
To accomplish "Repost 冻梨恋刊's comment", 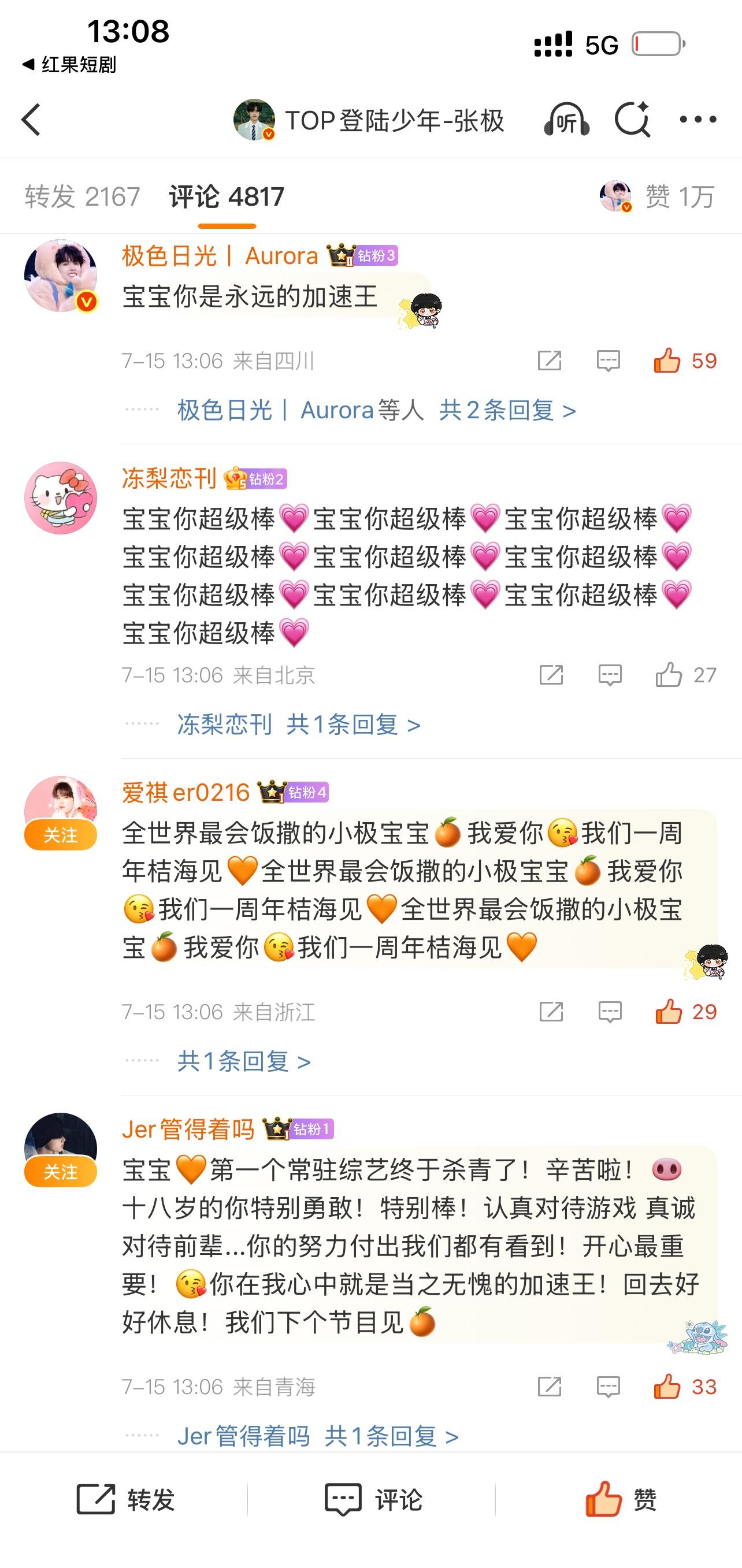I will (551, 675).
